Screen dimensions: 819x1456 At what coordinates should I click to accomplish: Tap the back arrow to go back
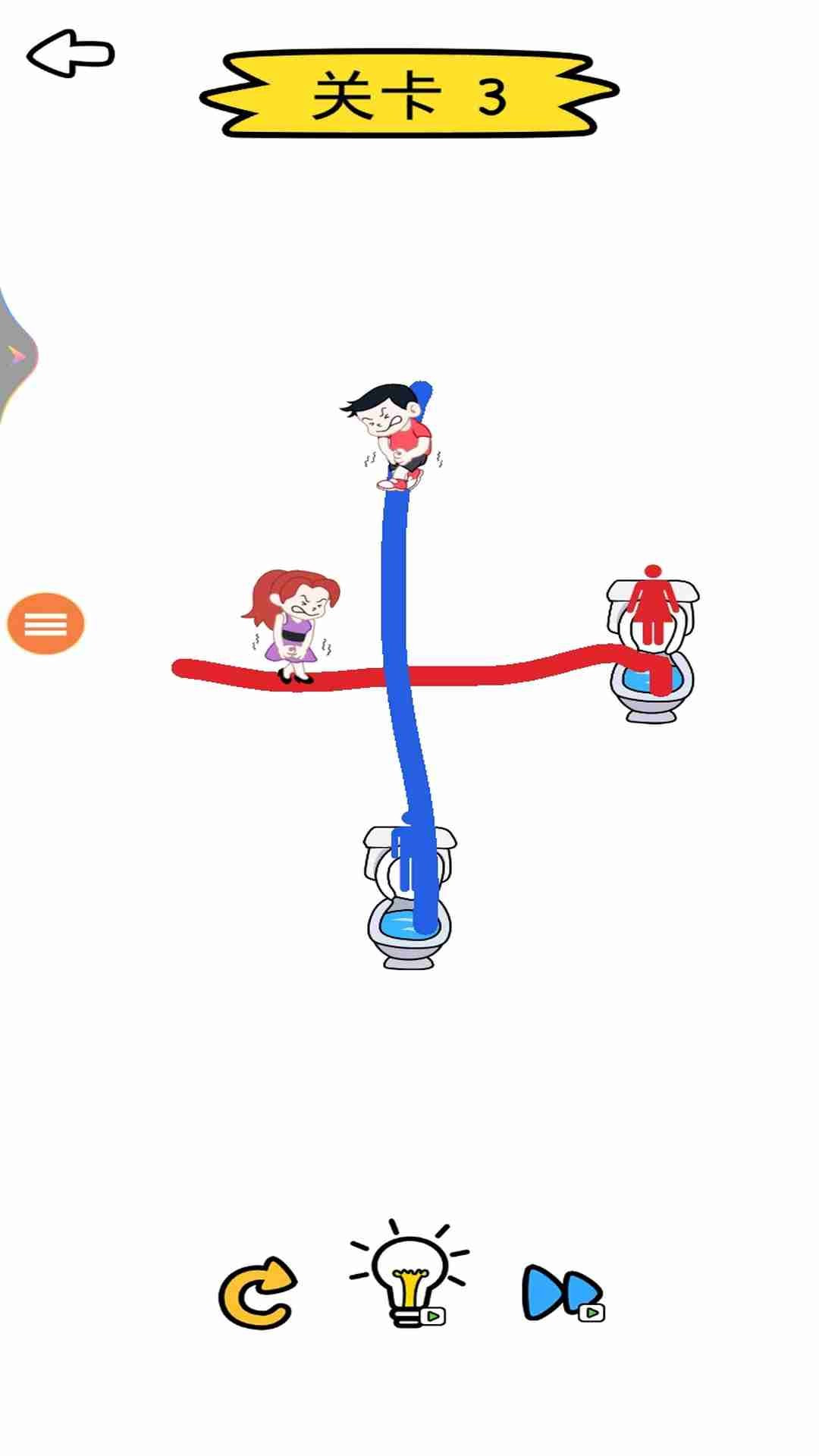[70, 54]
